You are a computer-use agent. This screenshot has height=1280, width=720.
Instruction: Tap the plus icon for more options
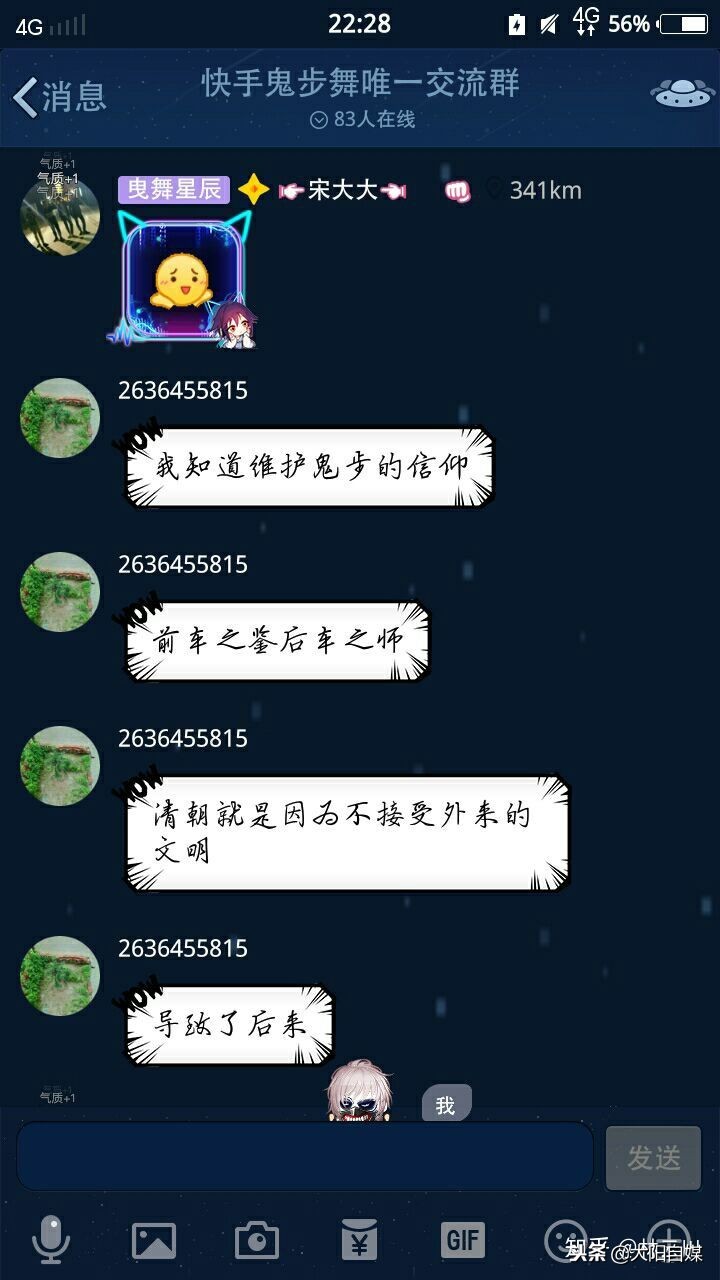pos(668,1240)
